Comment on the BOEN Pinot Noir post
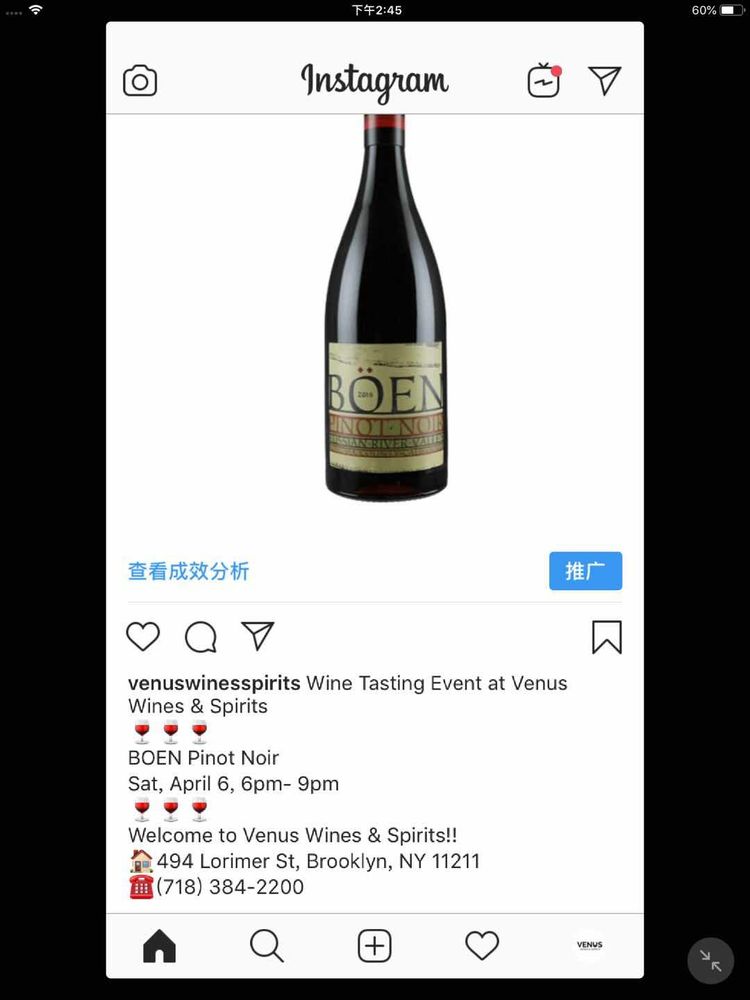This screenshot has height=1000, width=750. coord(201,636)
